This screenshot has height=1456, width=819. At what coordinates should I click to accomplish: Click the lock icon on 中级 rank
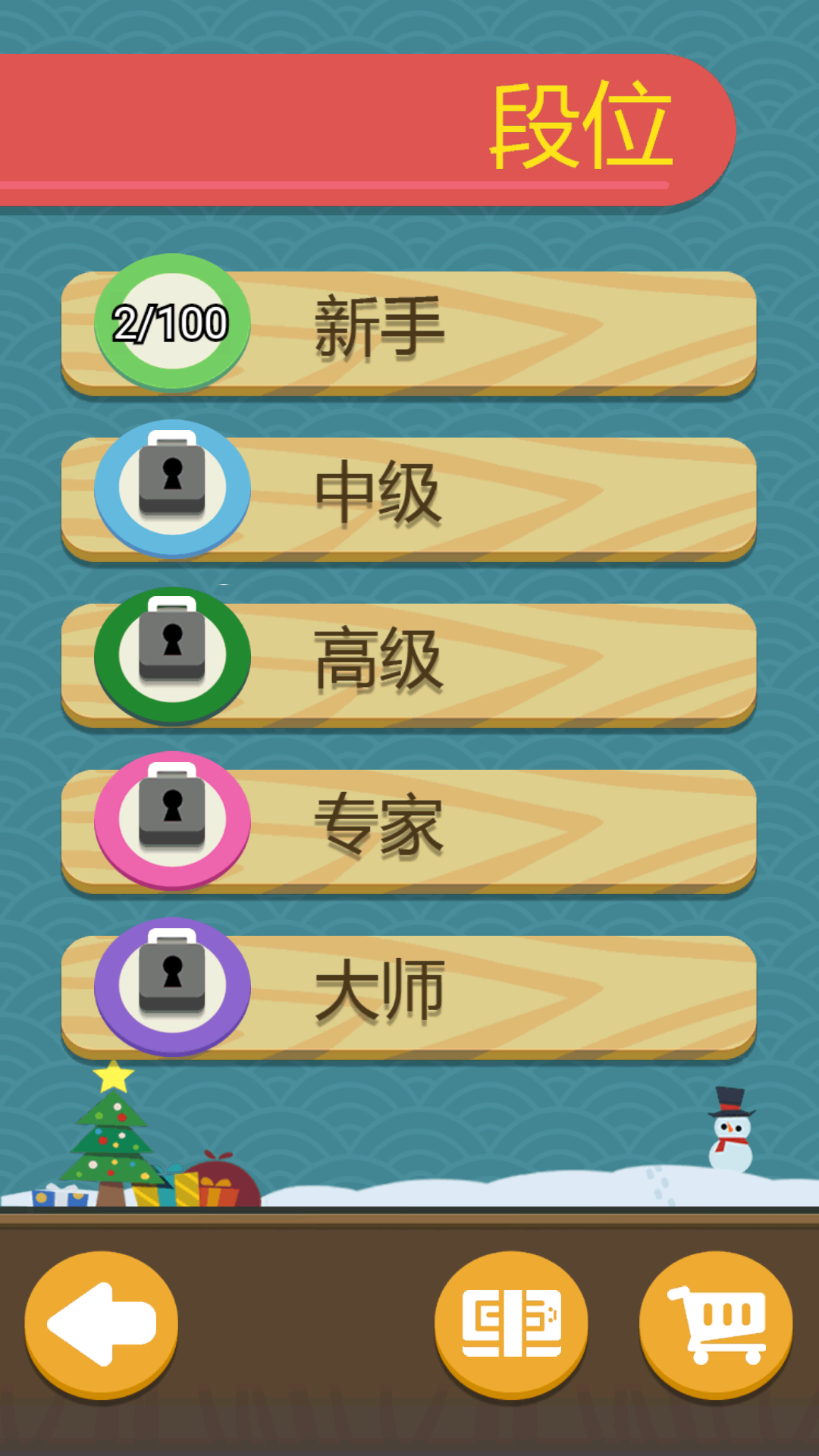(173, 489)
